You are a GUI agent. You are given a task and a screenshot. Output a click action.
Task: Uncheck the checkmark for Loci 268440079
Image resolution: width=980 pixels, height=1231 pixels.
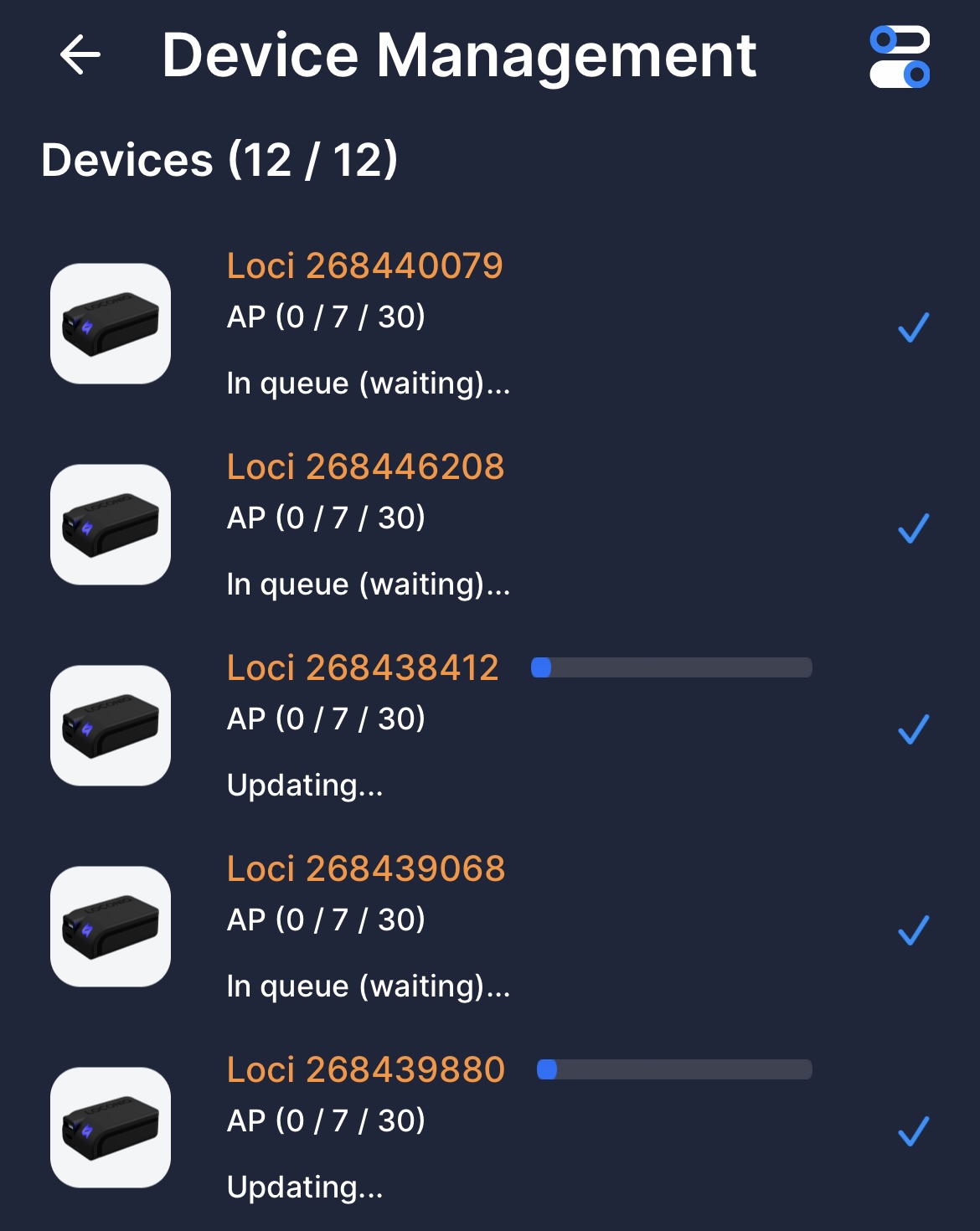point(913,327)
